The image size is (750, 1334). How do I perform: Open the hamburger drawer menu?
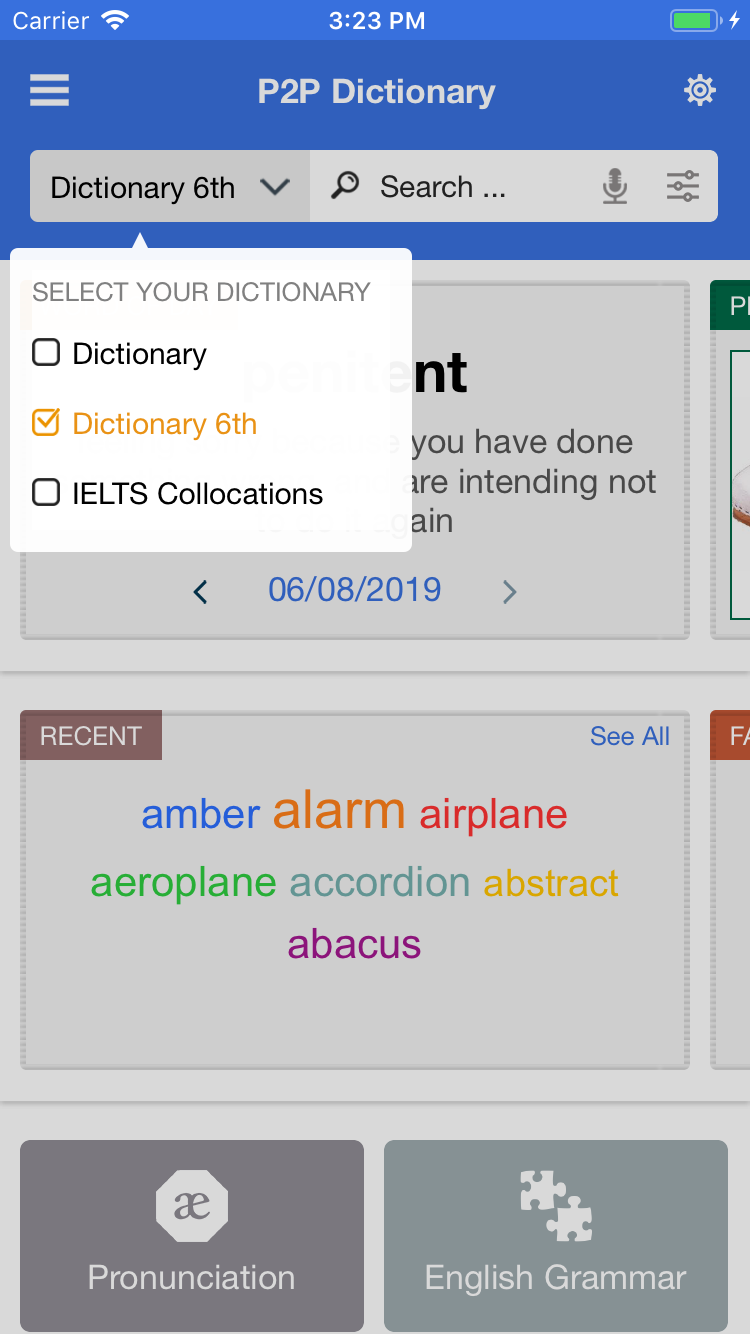49,91
